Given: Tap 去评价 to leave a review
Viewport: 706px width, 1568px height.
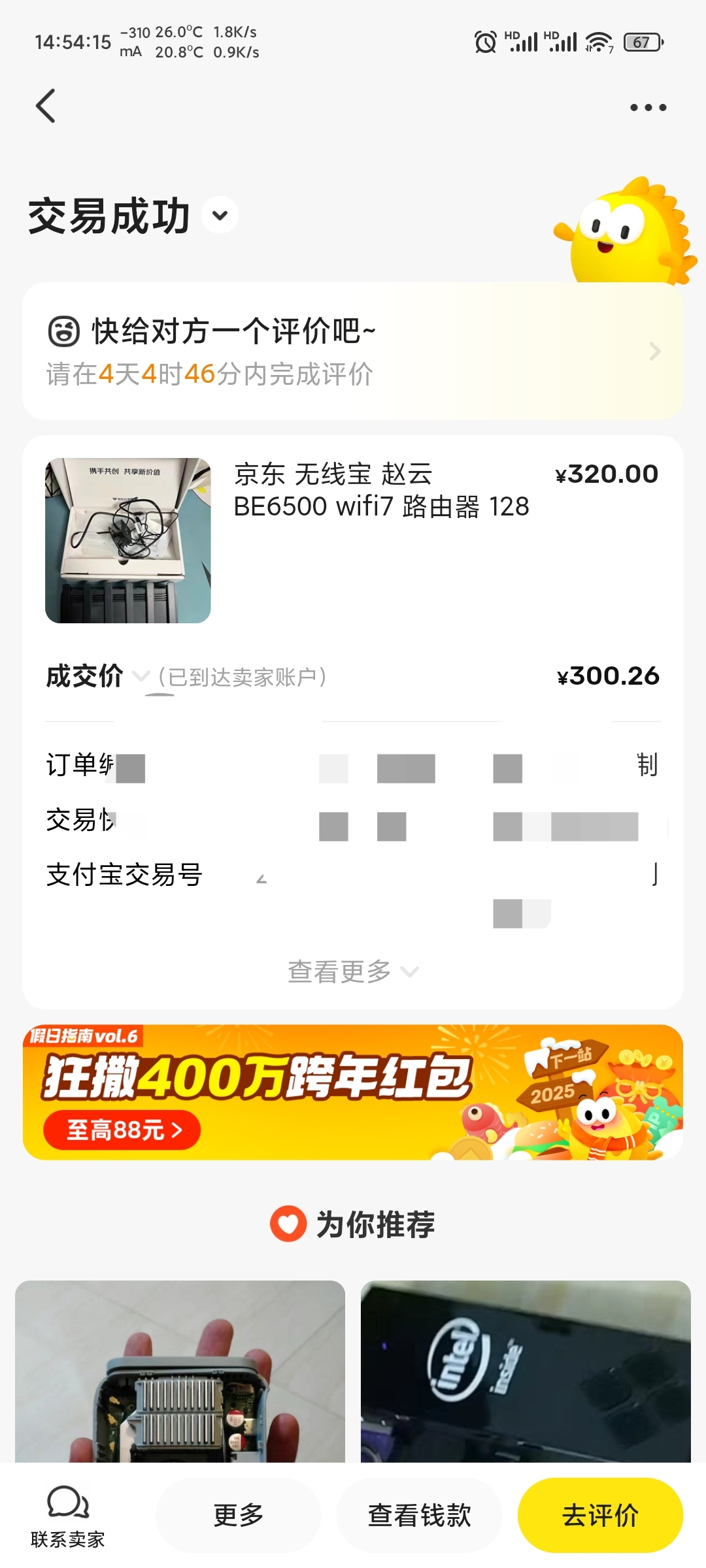Looking at the screenshot, I should [600, 1515].
